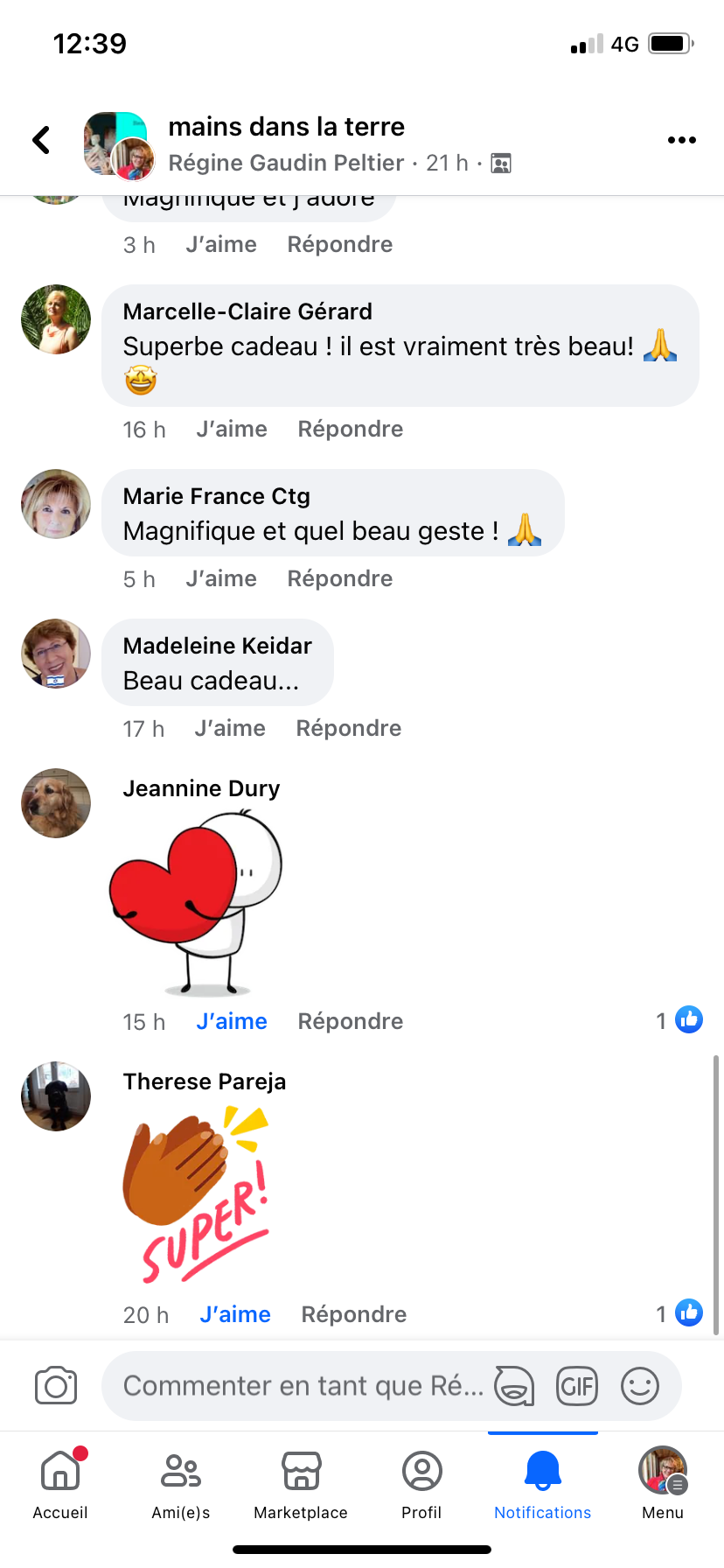This screenshot has width=724, height=1568.
Task: Open the mains dans la terre group
Action: [286, 127]
